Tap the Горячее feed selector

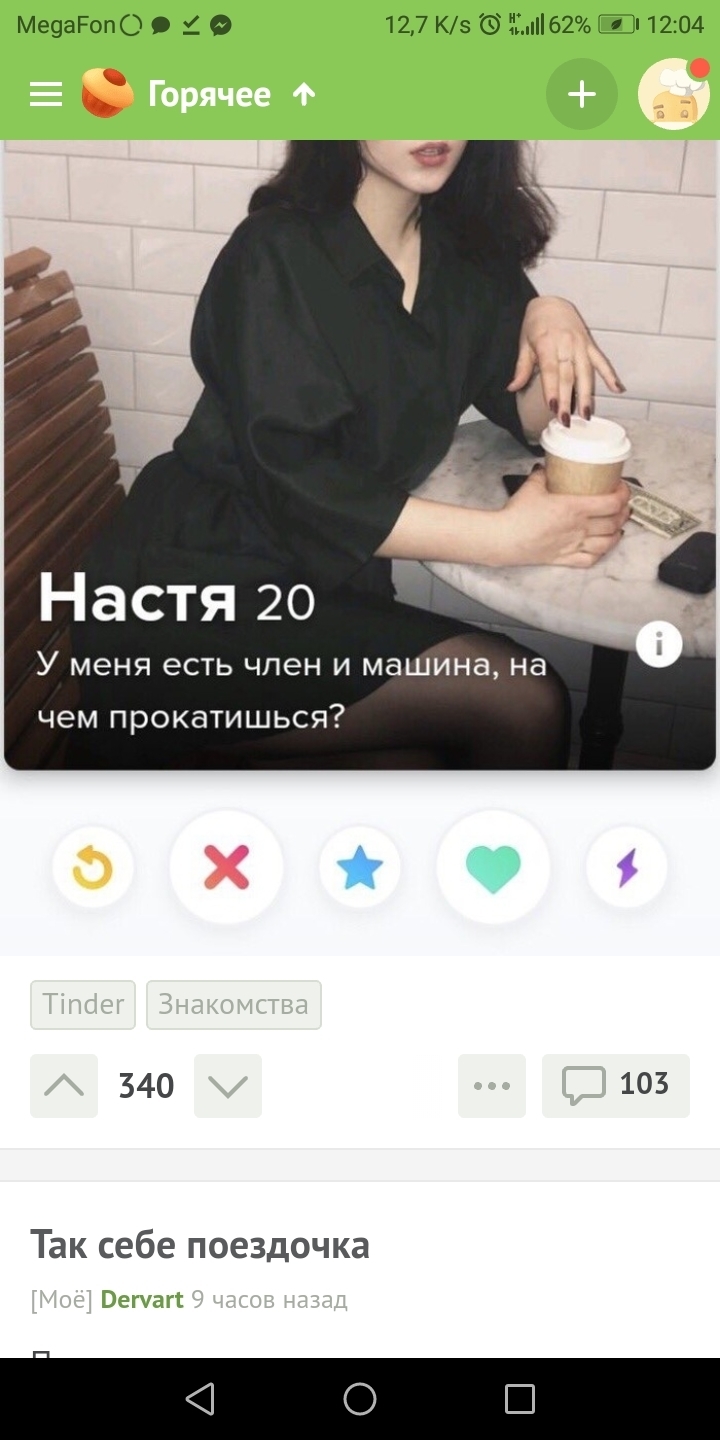[x=209, y=95]
